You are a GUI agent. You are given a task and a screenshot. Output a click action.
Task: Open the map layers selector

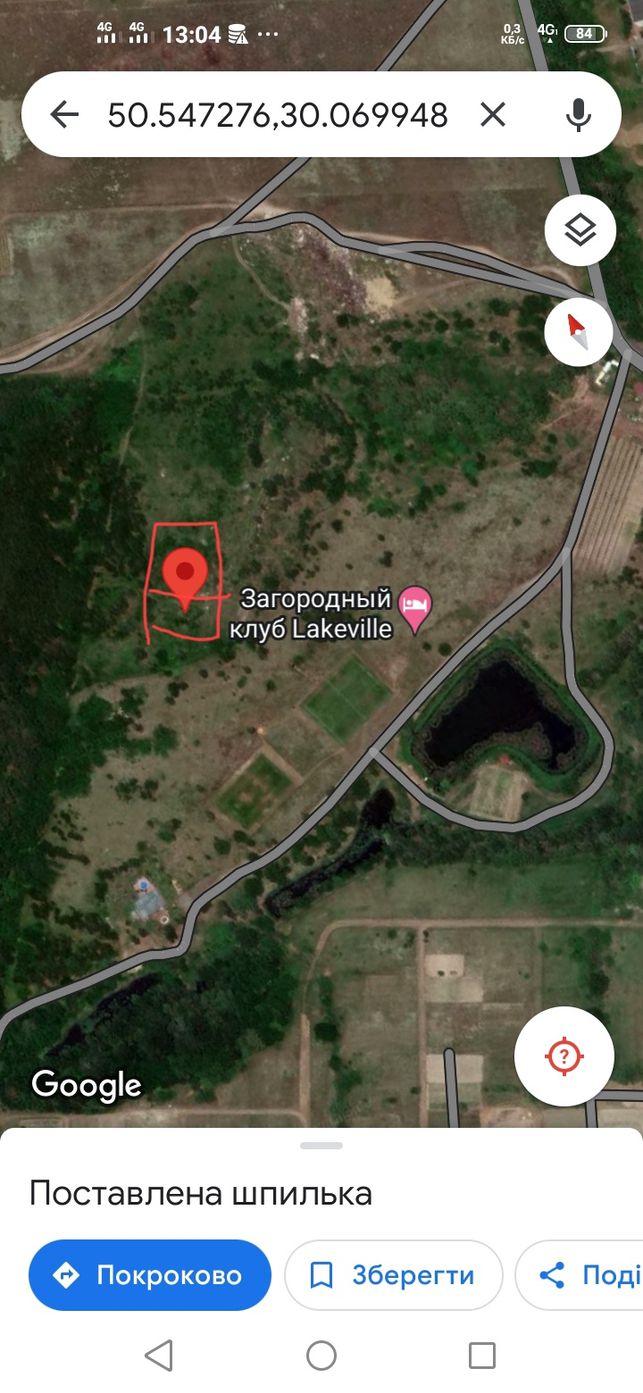click(x=580, y=231)
